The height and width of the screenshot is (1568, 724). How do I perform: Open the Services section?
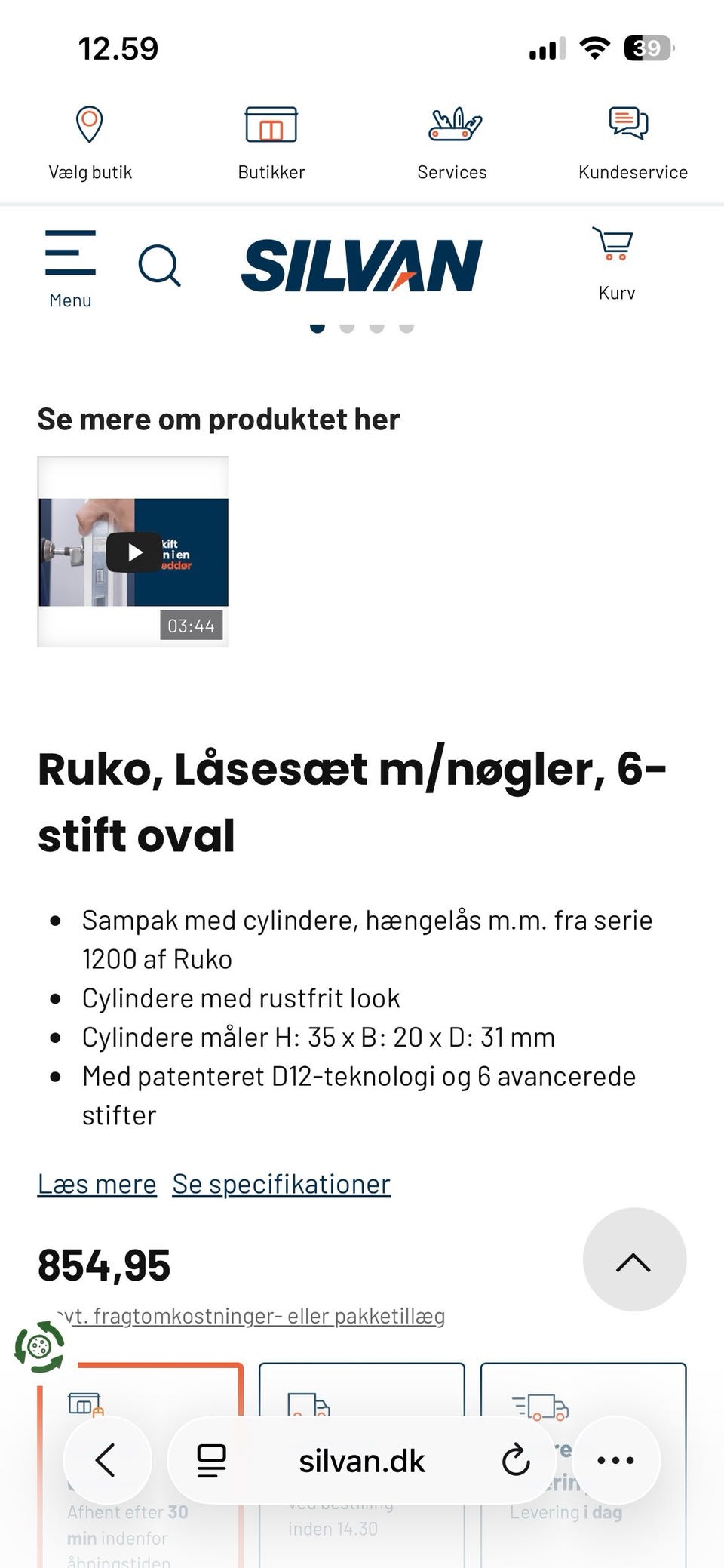point(452,143)
